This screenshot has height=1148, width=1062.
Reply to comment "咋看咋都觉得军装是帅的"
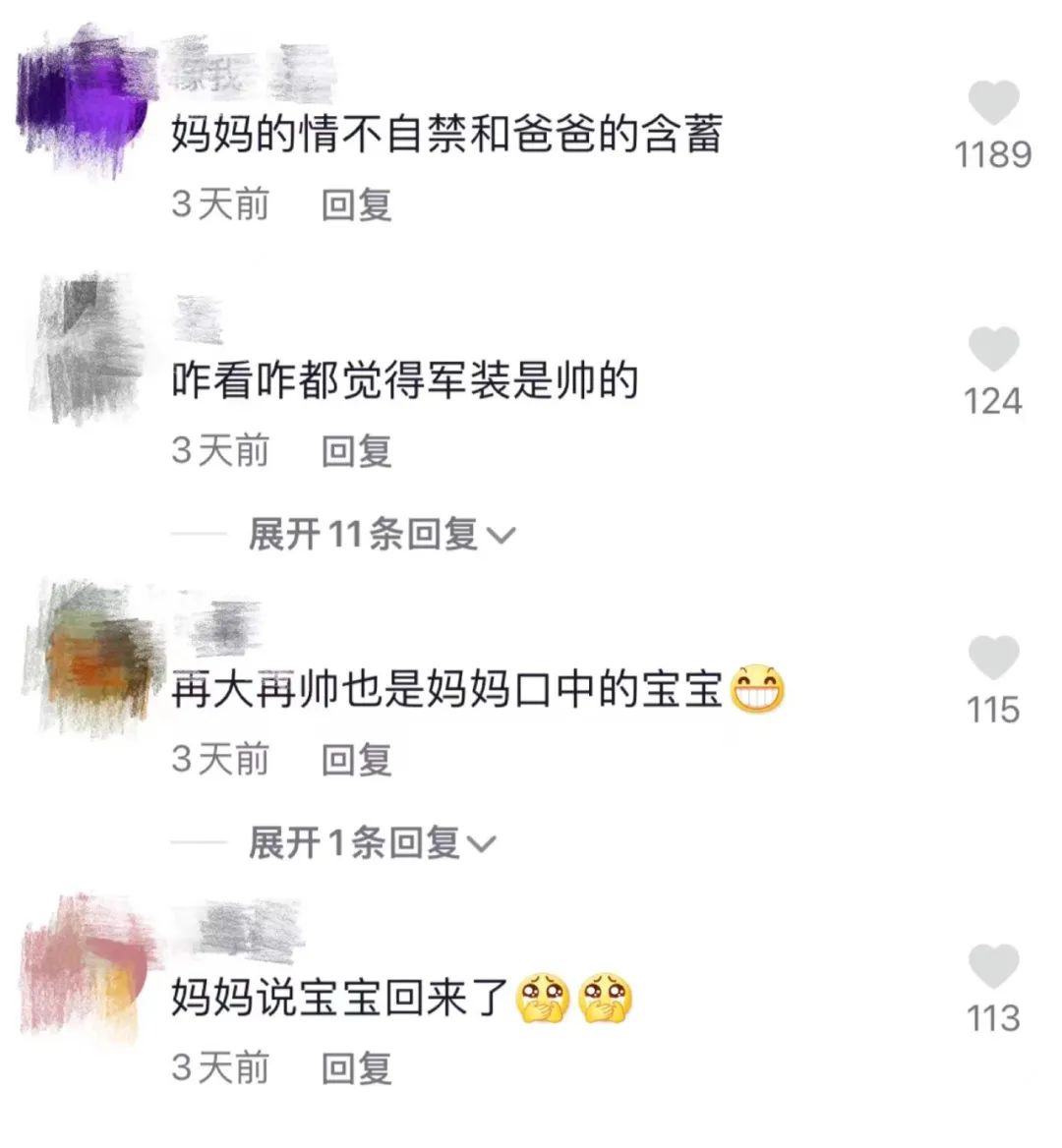pyautogui.click(x=356, y=451)
